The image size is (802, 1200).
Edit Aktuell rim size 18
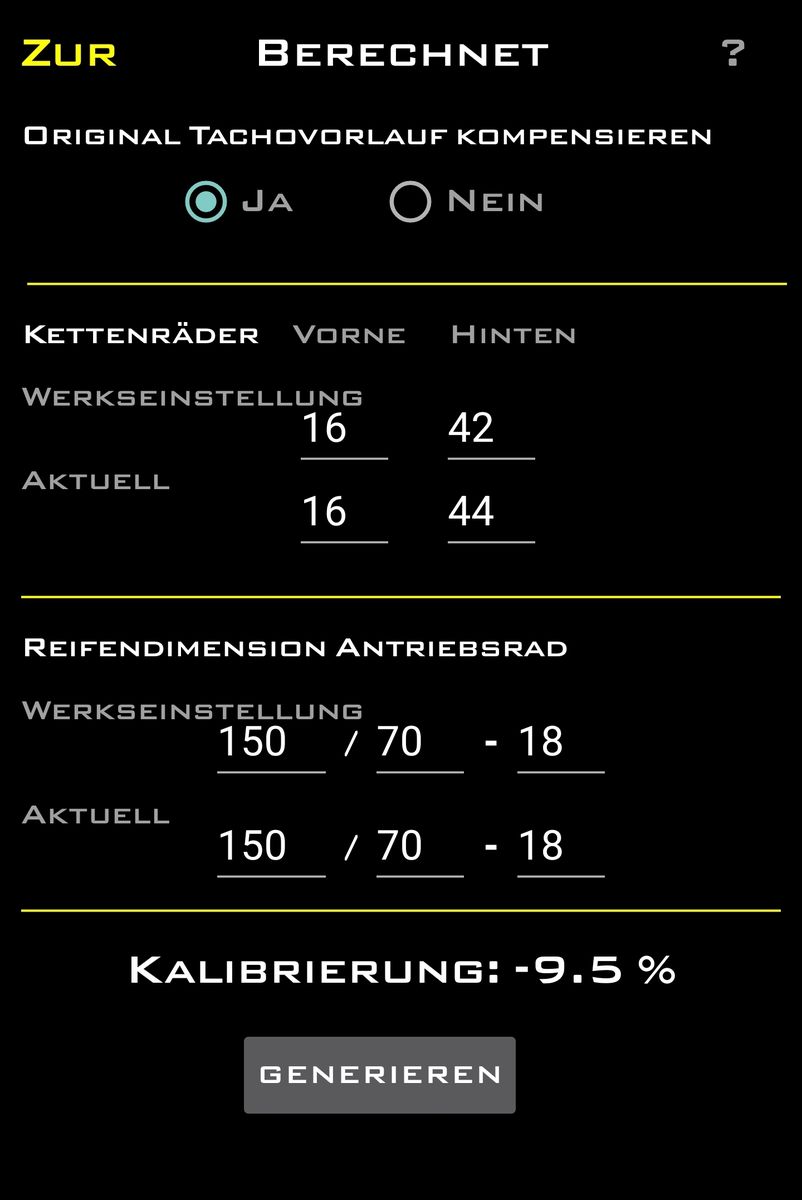coord(560,847)
